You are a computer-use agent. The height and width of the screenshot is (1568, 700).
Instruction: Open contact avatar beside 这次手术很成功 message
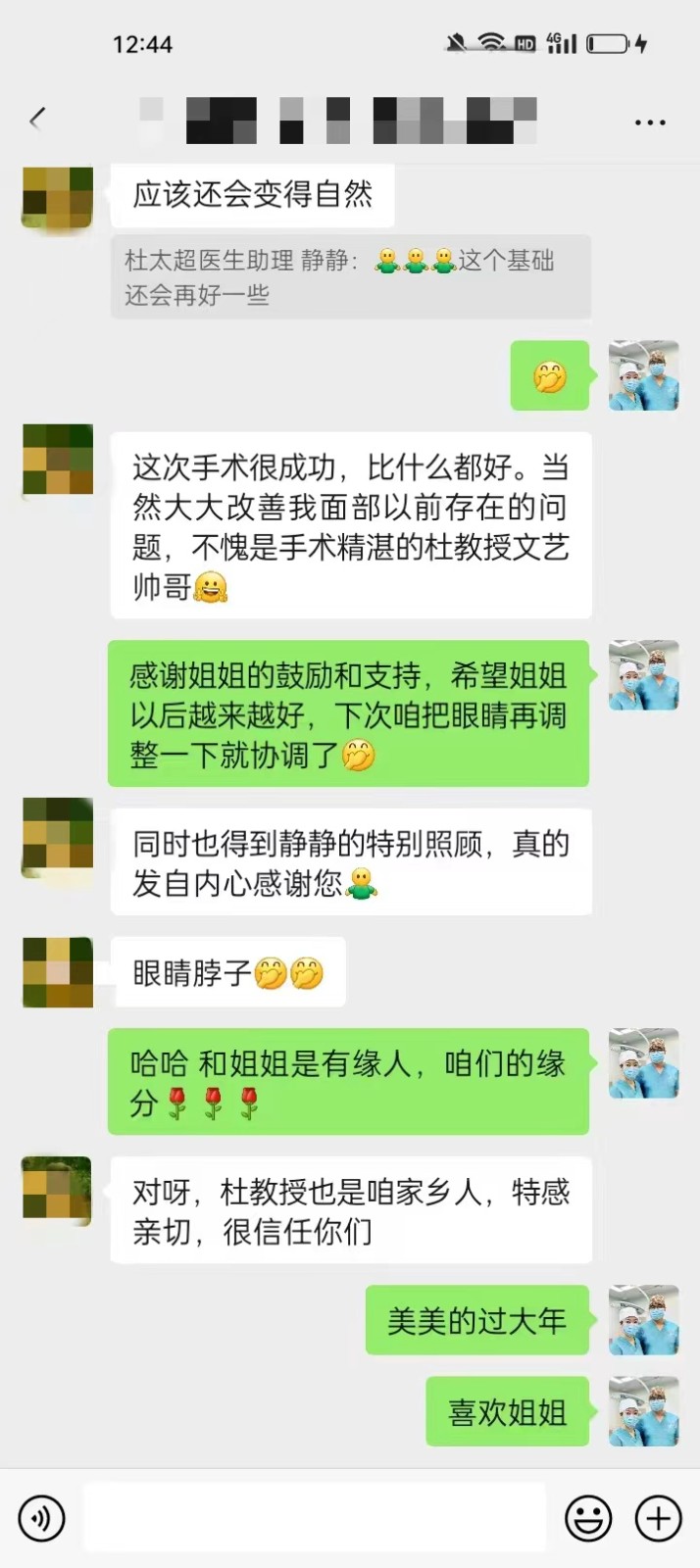tap(58, 460)
